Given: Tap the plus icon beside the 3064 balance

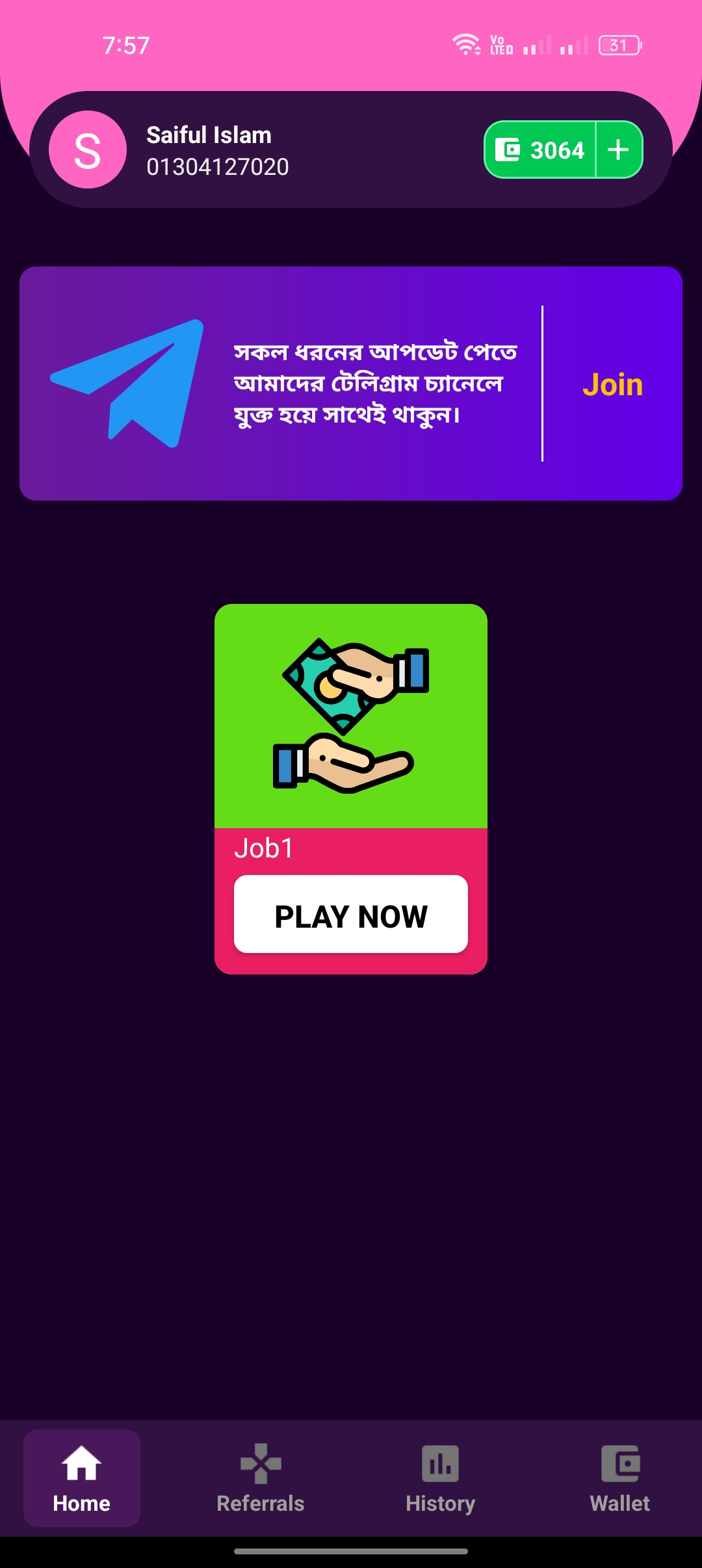Looking at the screenshot, I should tap(618, 150).
